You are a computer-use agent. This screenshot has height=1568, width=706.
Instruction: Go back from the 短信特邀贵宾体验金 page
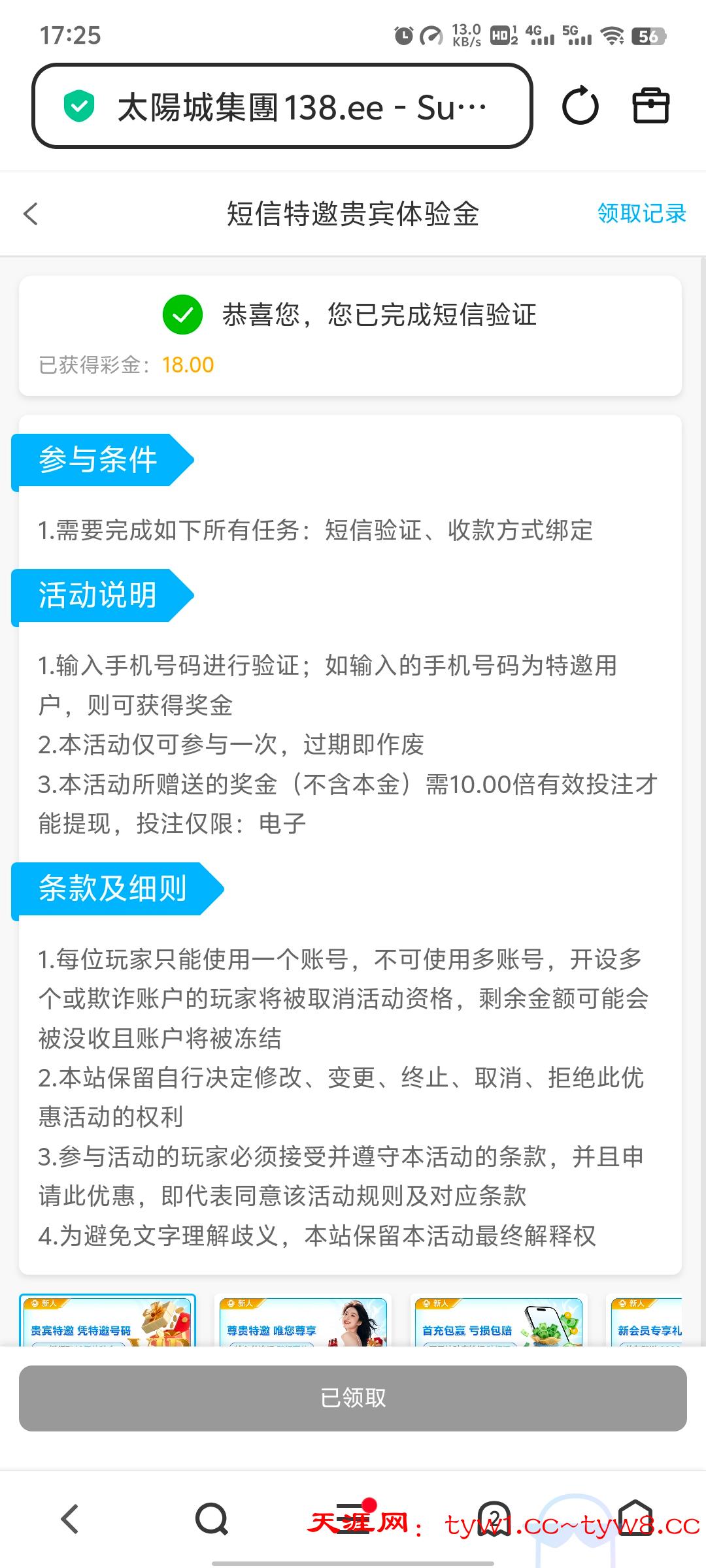31,214
